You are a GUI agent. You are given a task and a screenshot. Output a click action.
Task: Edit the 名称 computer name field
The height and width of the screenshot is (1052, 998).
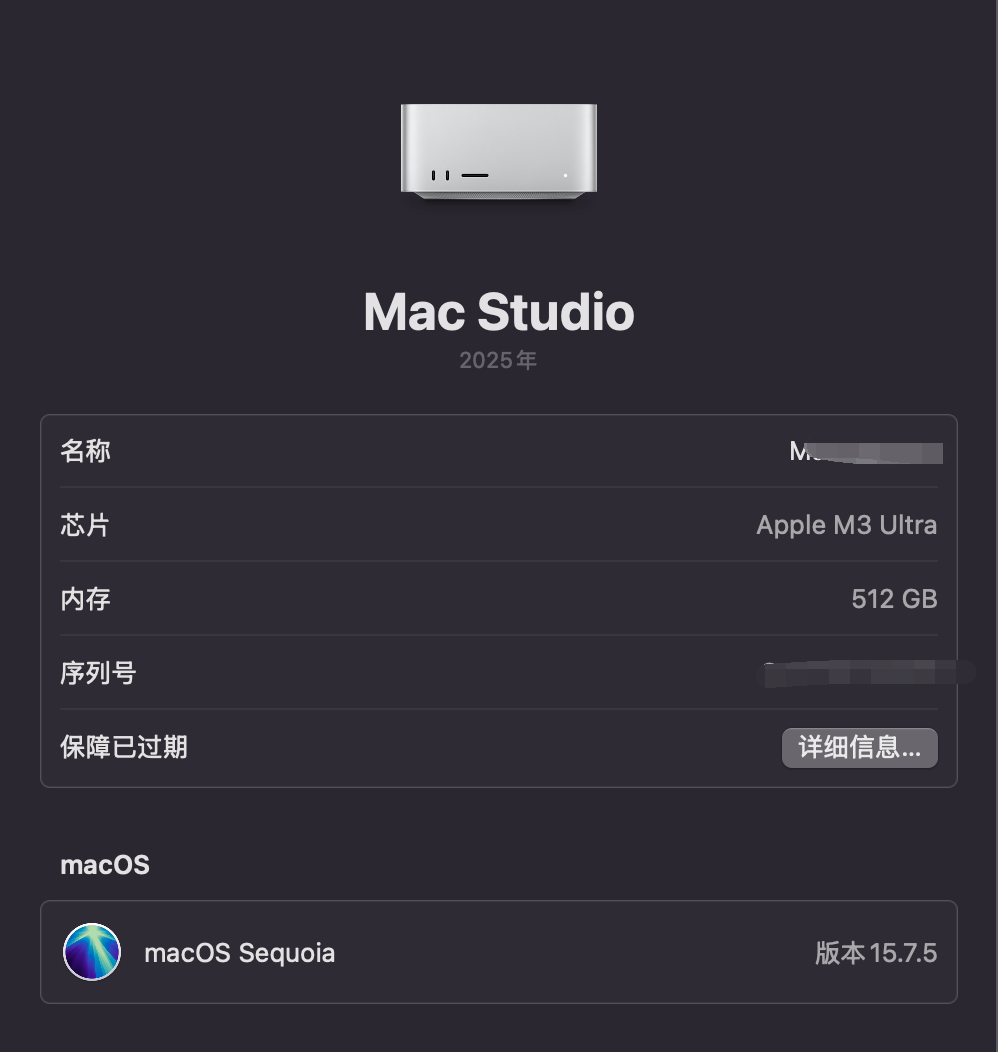tap(866, 452)
